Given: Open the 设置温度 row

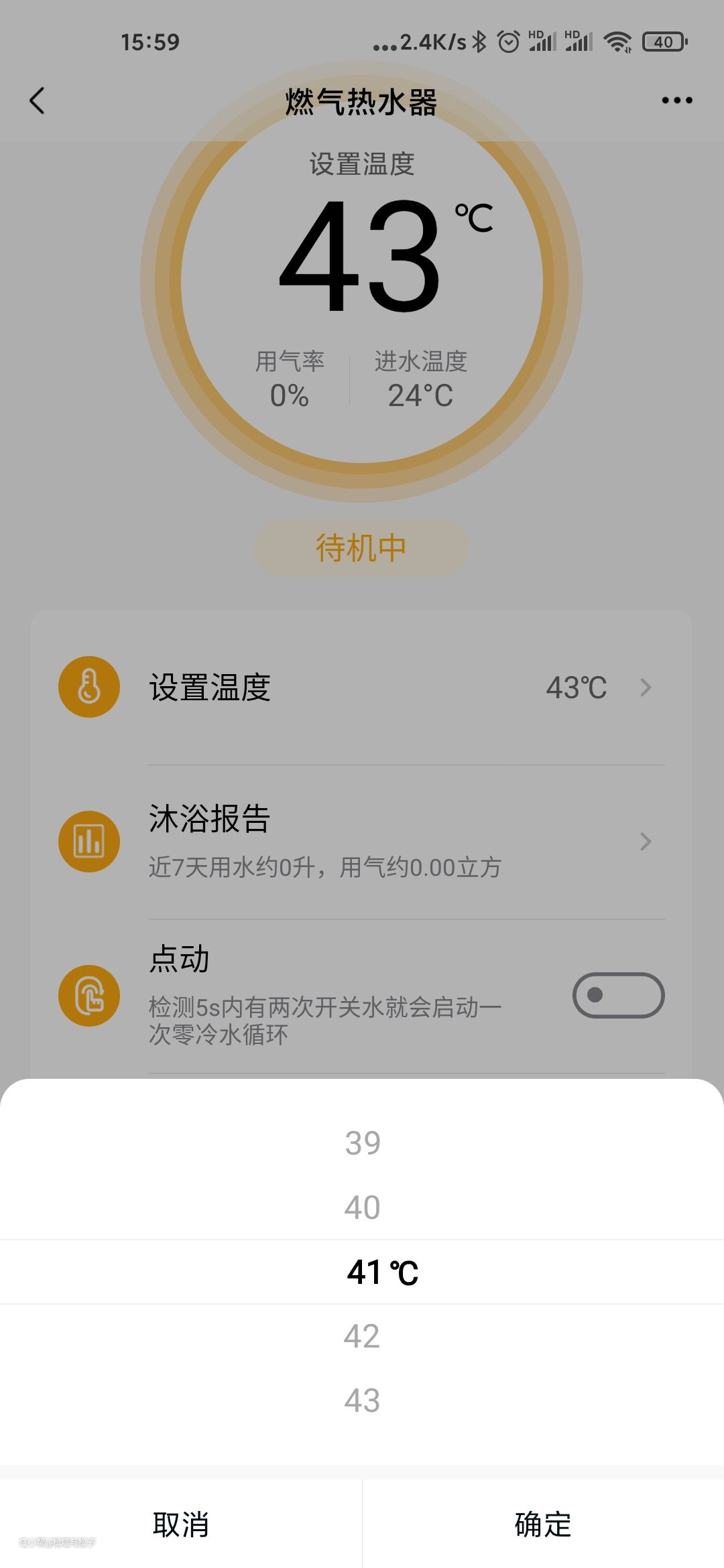Looking at the screenshot, I should (x=362, y=688).
